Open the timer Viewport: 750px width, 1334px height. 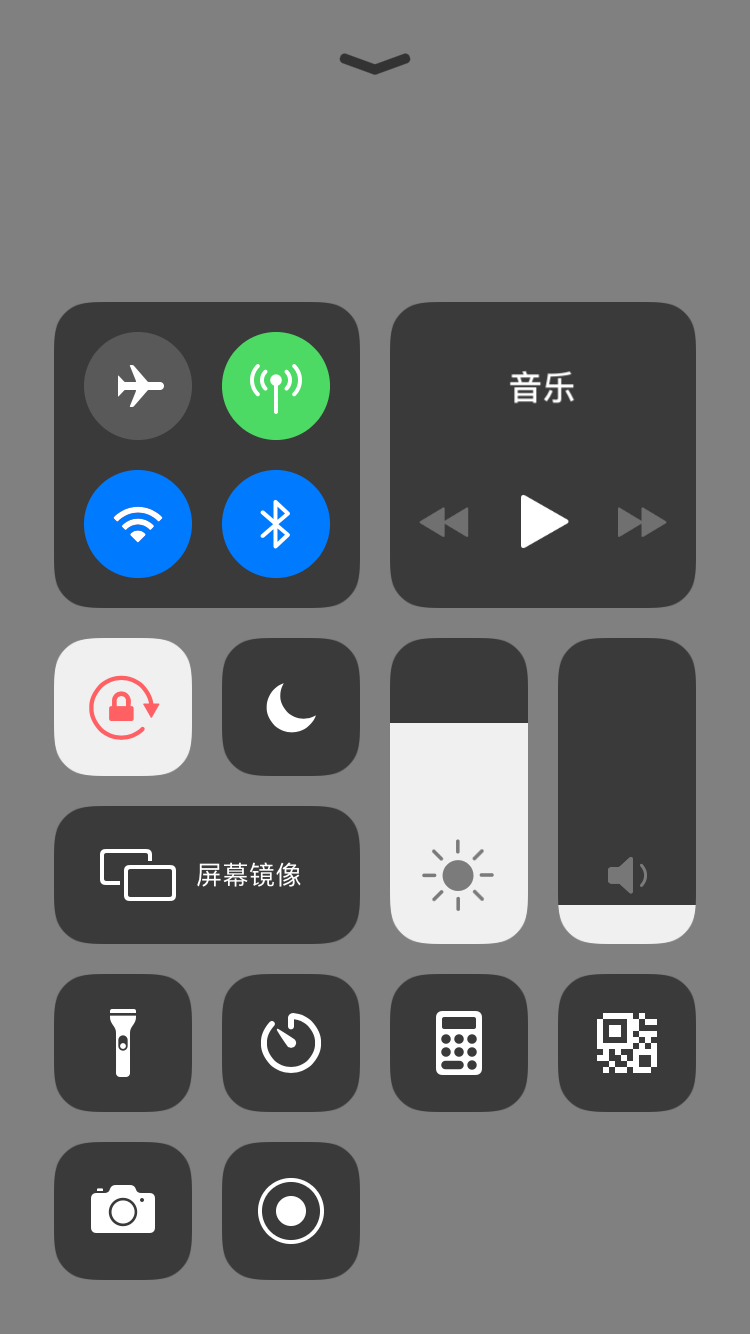point(291,1043)
